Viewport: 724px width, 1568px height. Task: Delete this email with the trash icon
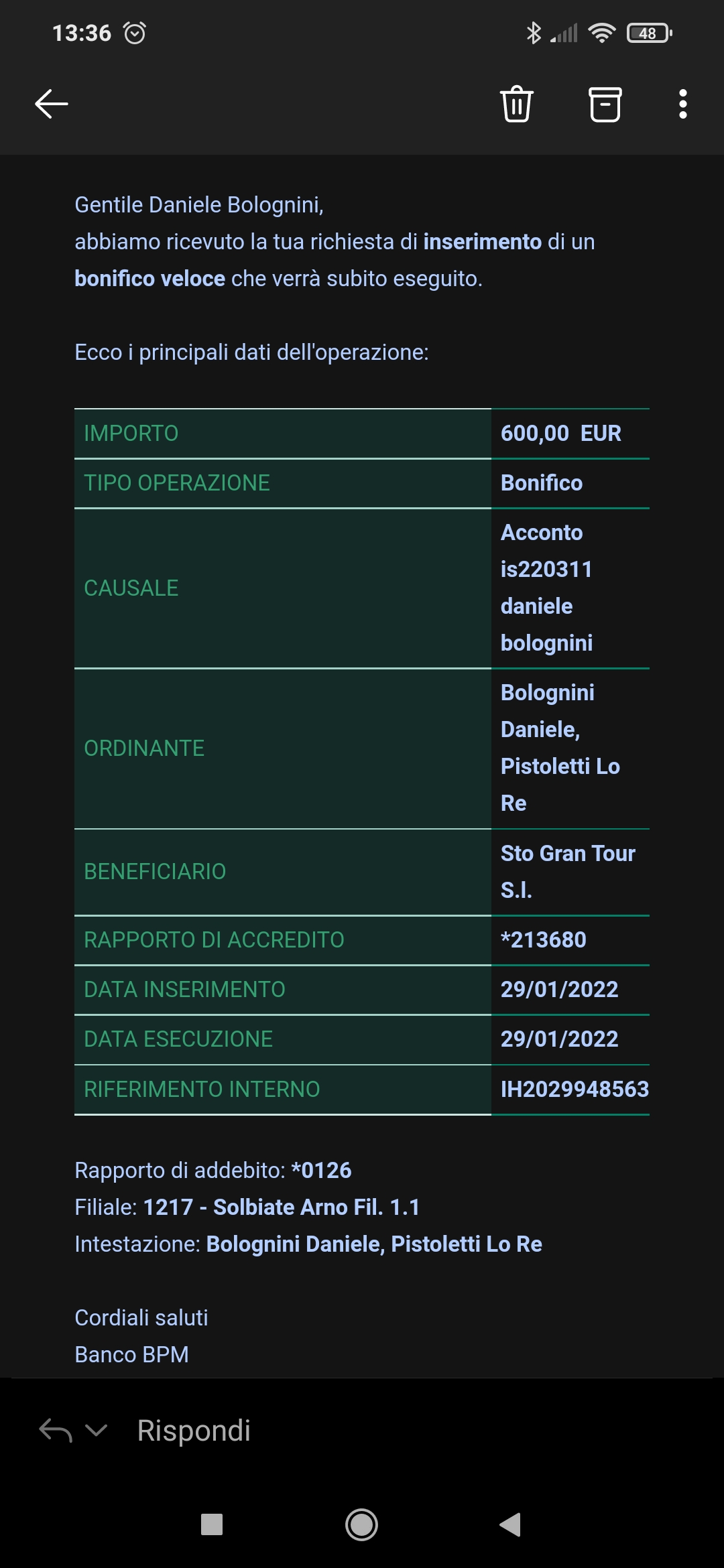point(517,104)
